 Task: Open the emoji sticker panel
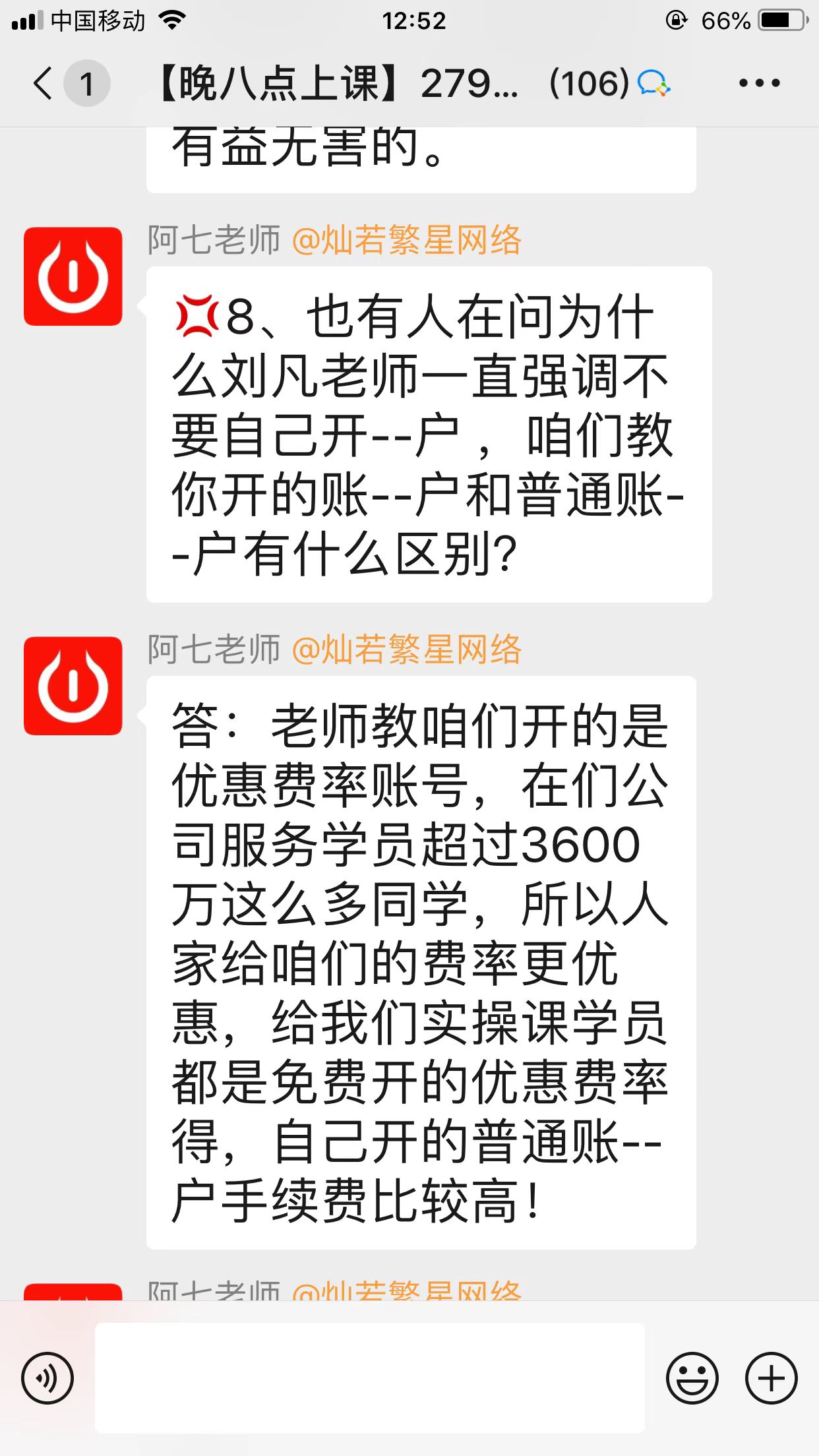(692, 1378)
